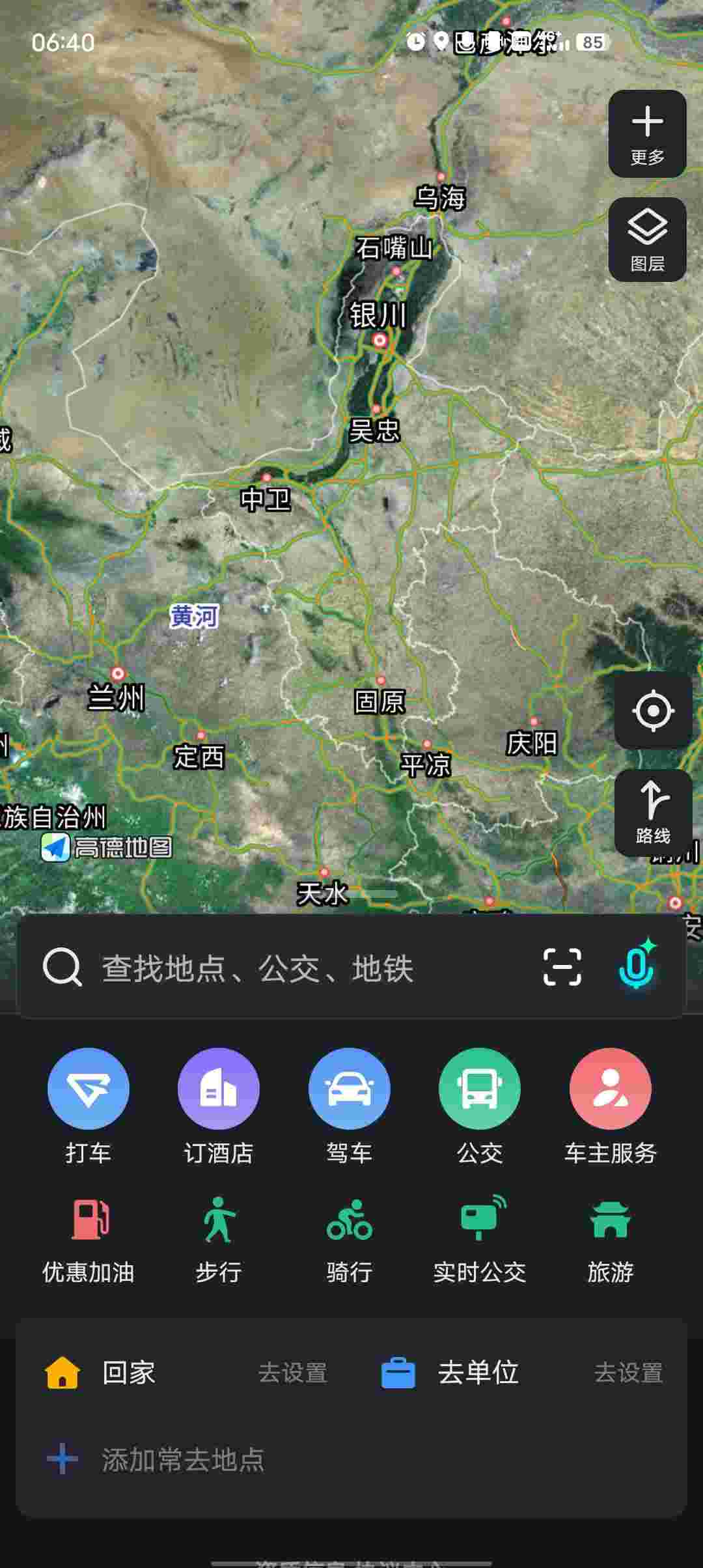
Task: Open the 路线 route planner
Action: [653, 812]
